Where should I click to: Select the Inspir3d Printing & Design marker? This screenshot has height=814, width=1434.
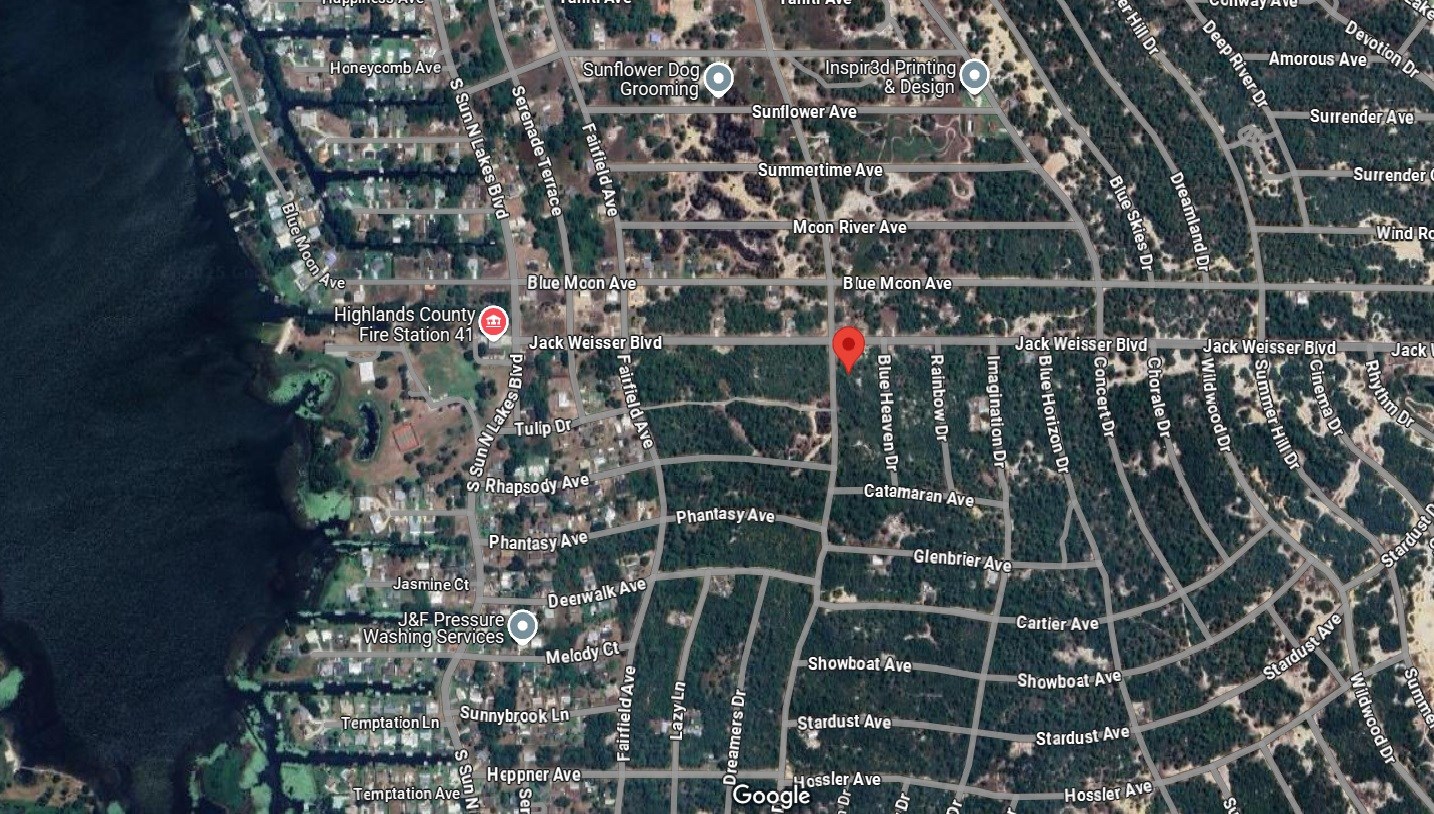click(974, 76)
